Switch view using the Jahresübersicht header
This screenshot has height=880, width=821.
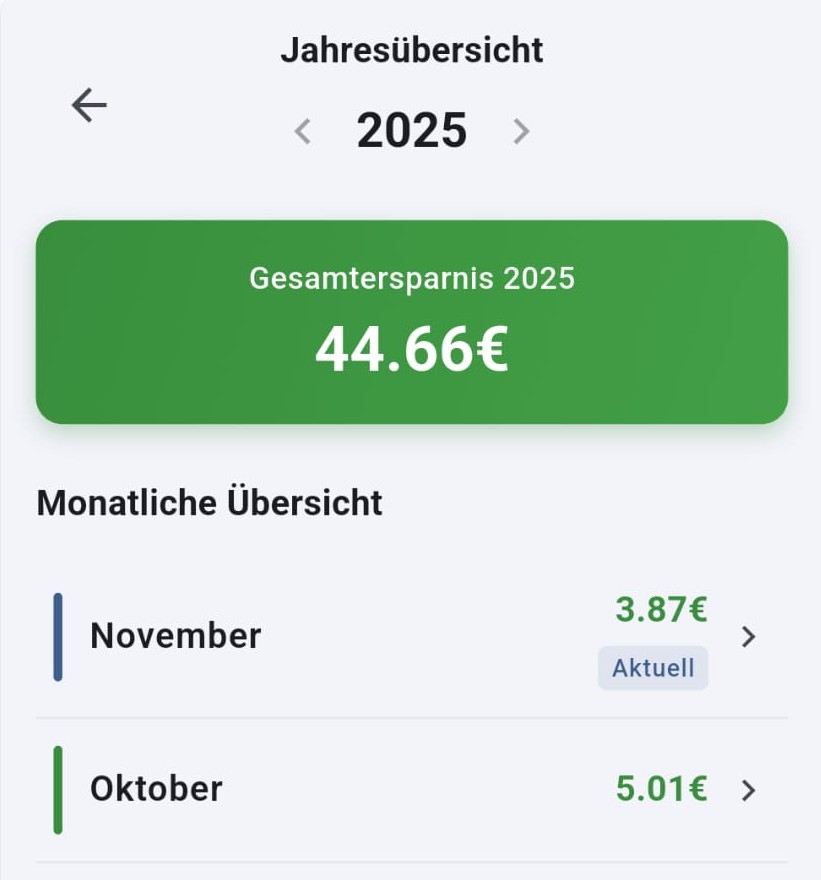point(412,48)
